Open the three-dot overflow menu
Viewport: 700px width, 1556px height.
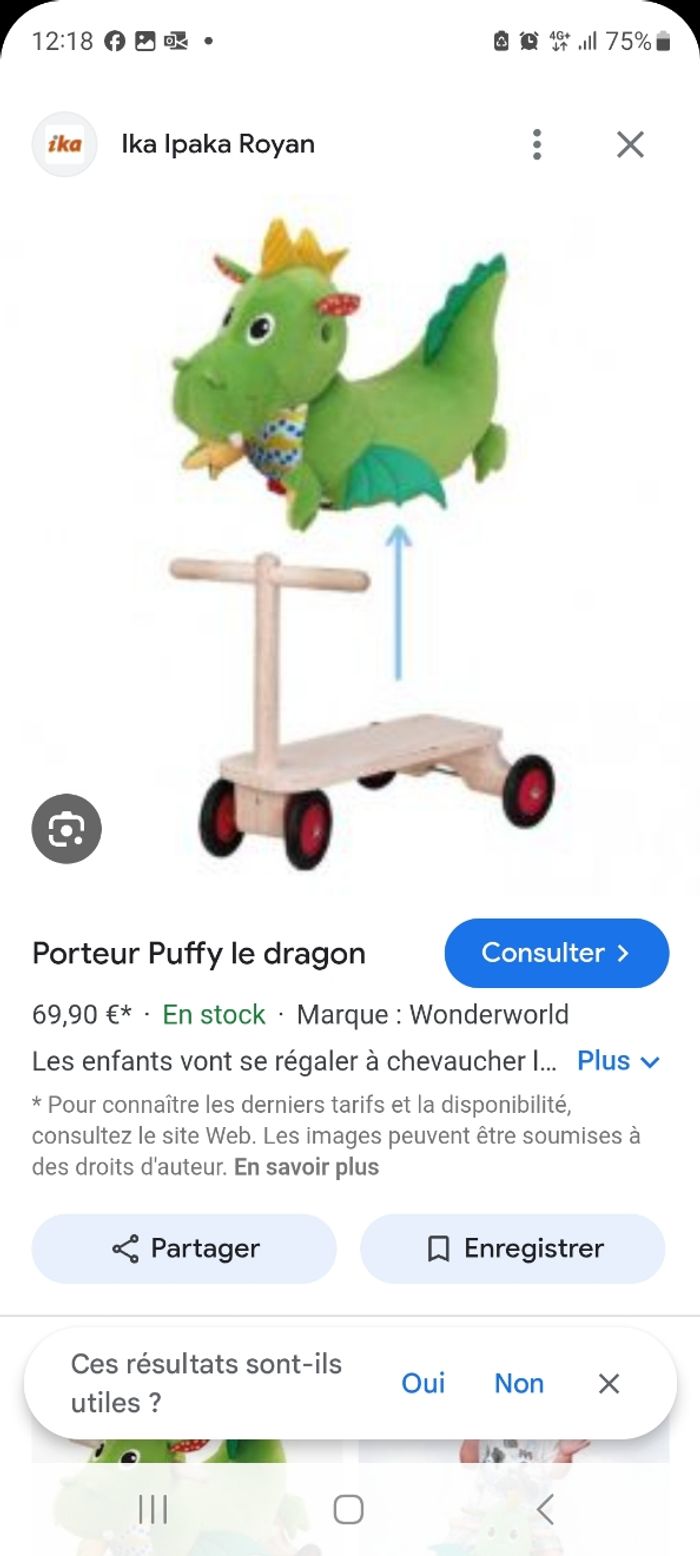(x=537, y=145)
